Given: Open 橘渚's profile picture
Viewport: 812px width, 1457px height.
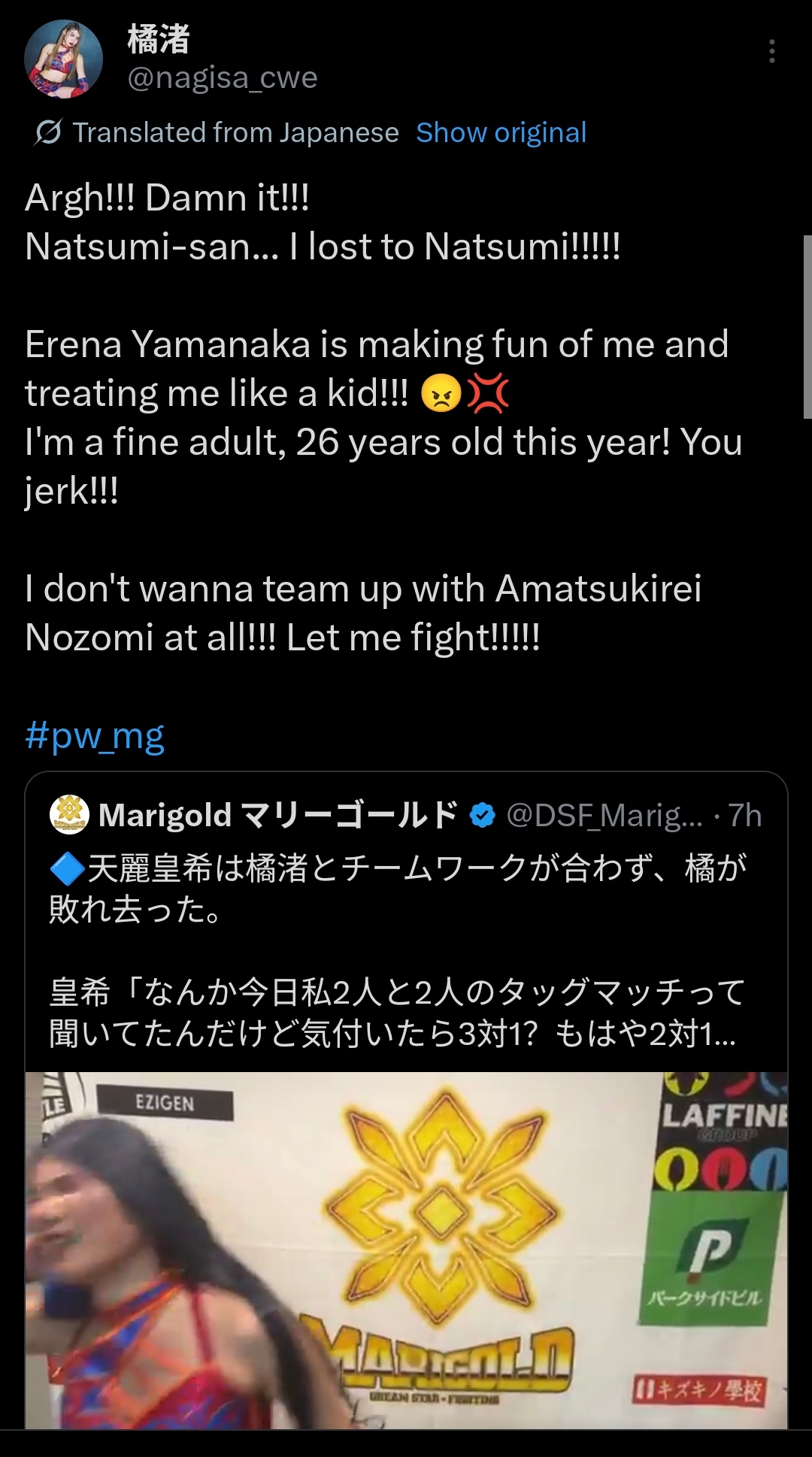Looking at the screenshot, I should click(x=63, y=59).
